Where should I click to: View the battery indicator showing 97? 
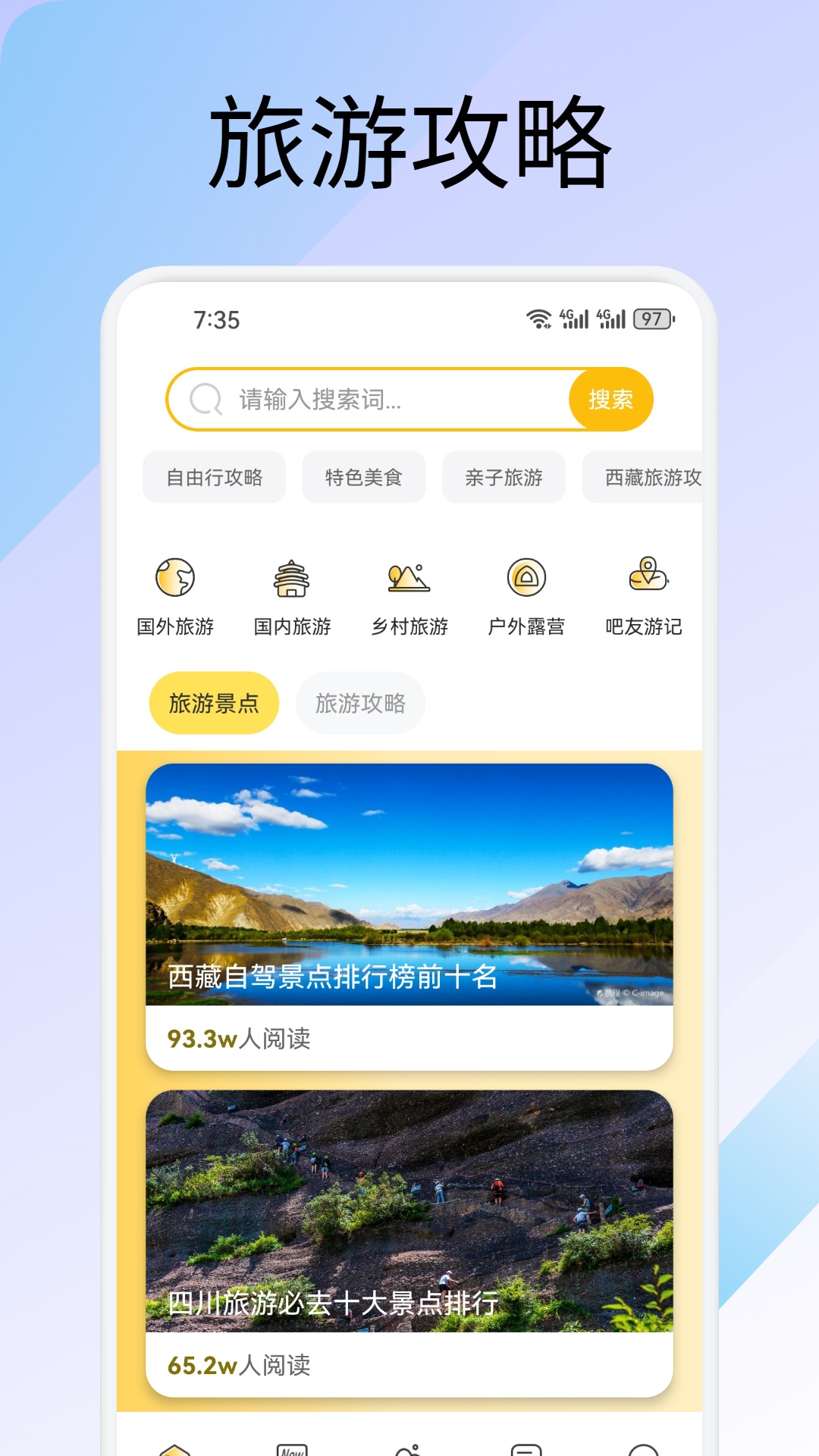click(652, 319)
